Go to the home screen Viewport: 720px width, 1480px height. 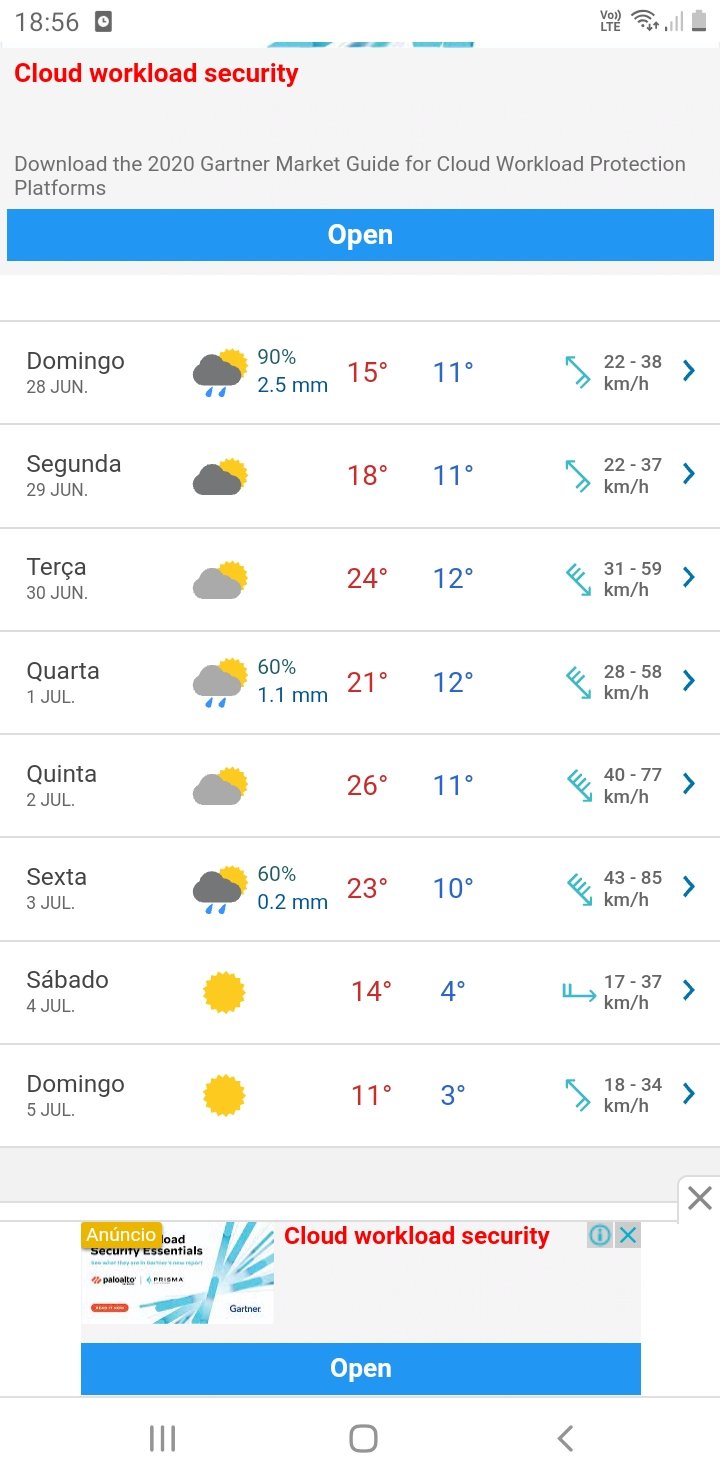[363, 1438]
